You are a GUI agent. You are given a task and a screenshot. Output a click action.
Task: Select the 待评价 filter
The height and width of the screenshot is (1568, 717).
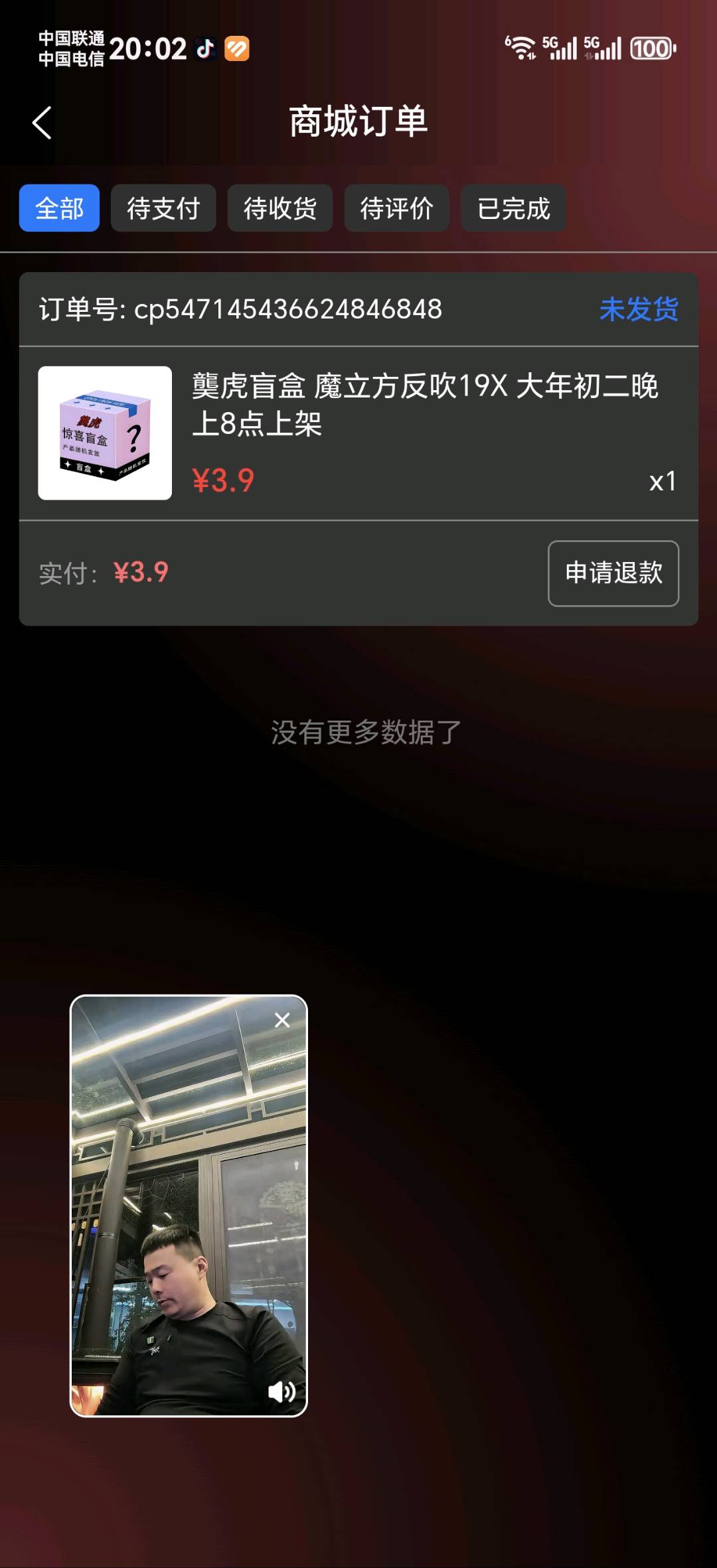click(396, 208)
